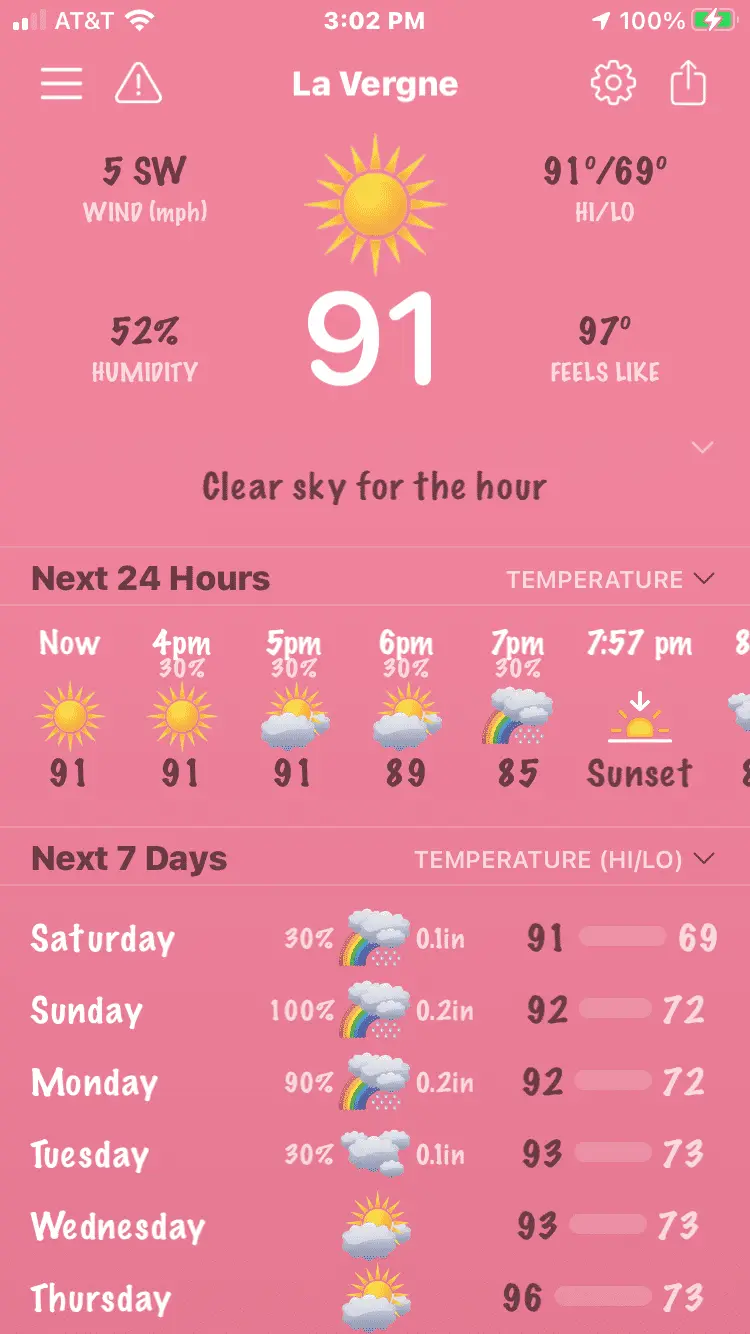Open Wednesday's forecast
750x1334 pixels.
pos(374,1226)
